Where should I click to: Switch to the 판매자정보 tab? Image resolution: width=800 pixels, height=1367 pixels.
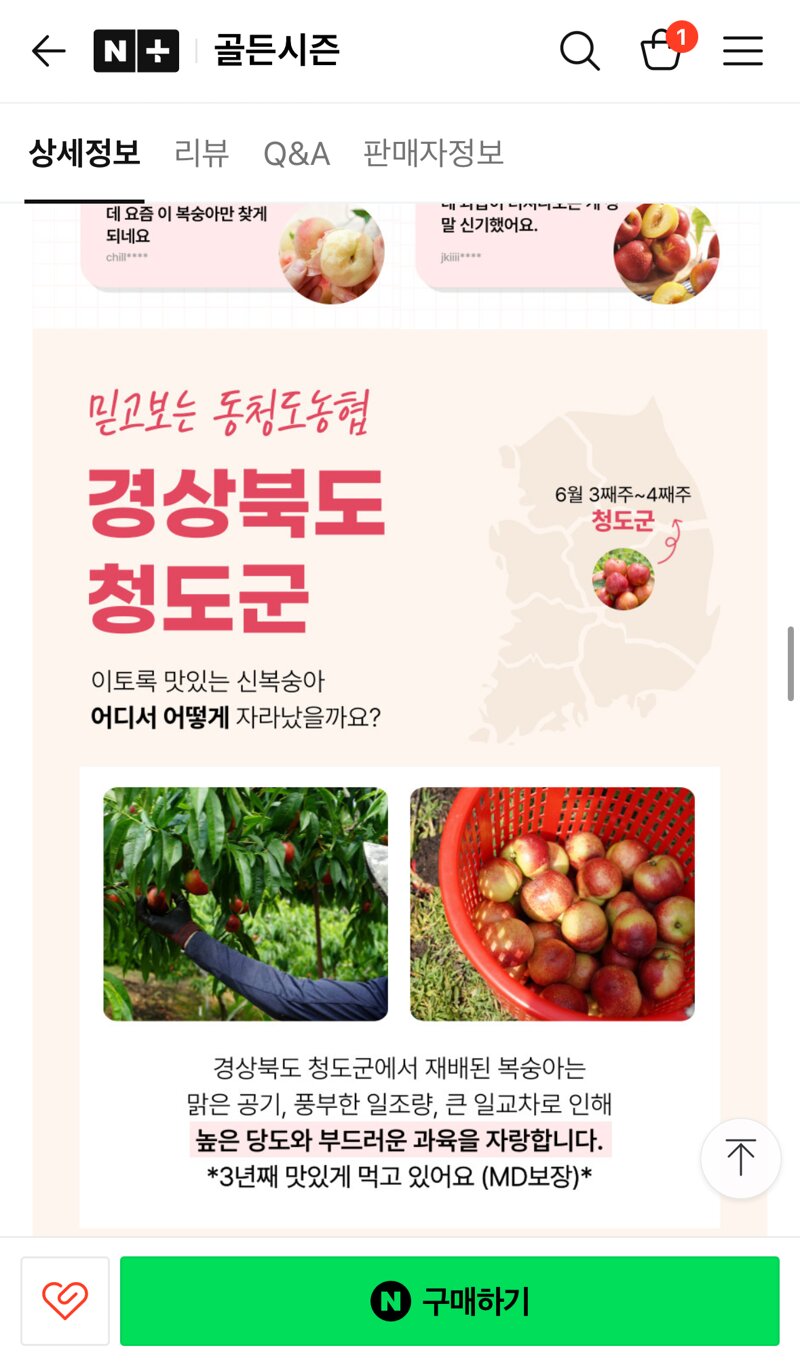point(433,153)
